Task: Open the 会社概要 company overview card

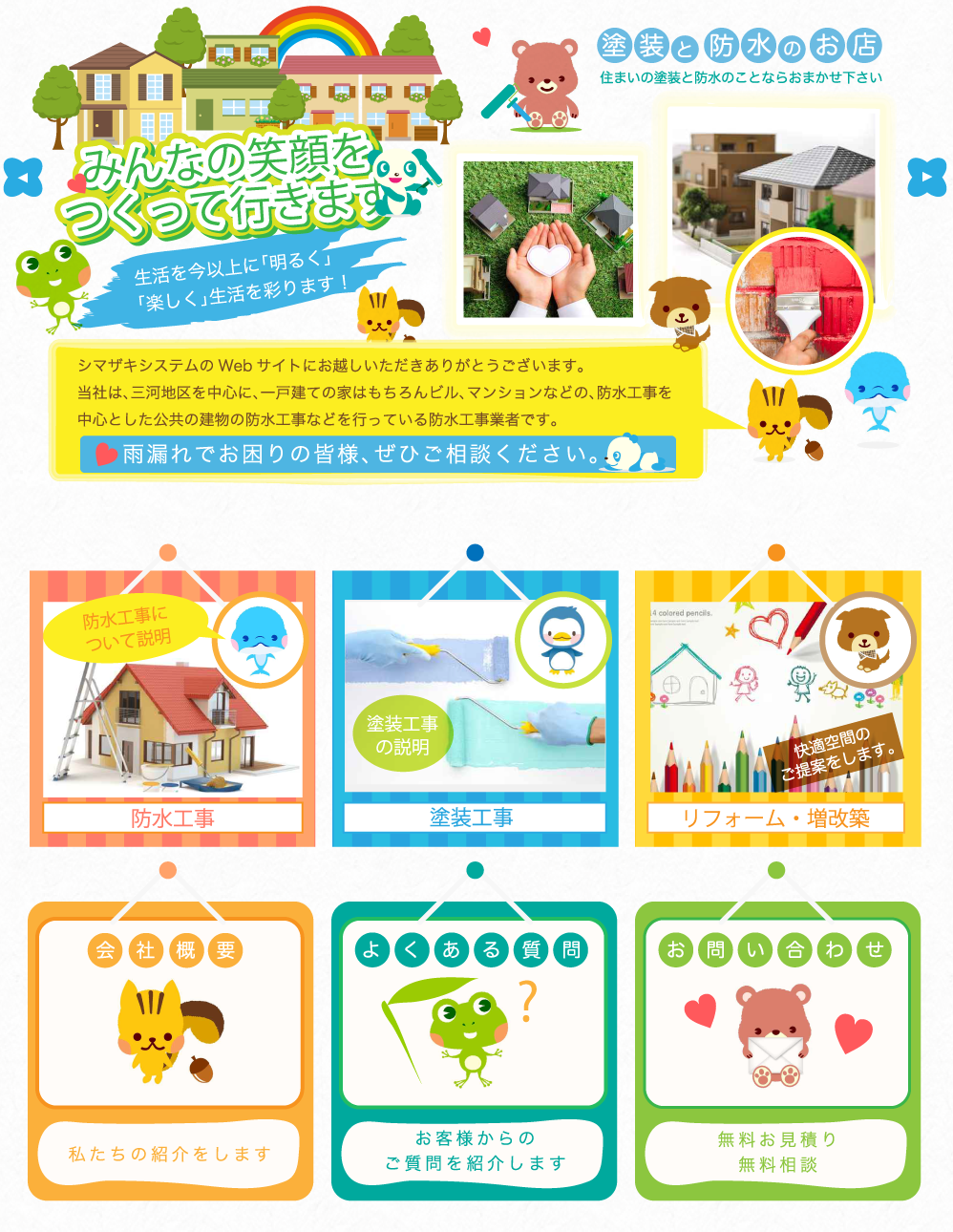Action: [x=170, y=1051]
